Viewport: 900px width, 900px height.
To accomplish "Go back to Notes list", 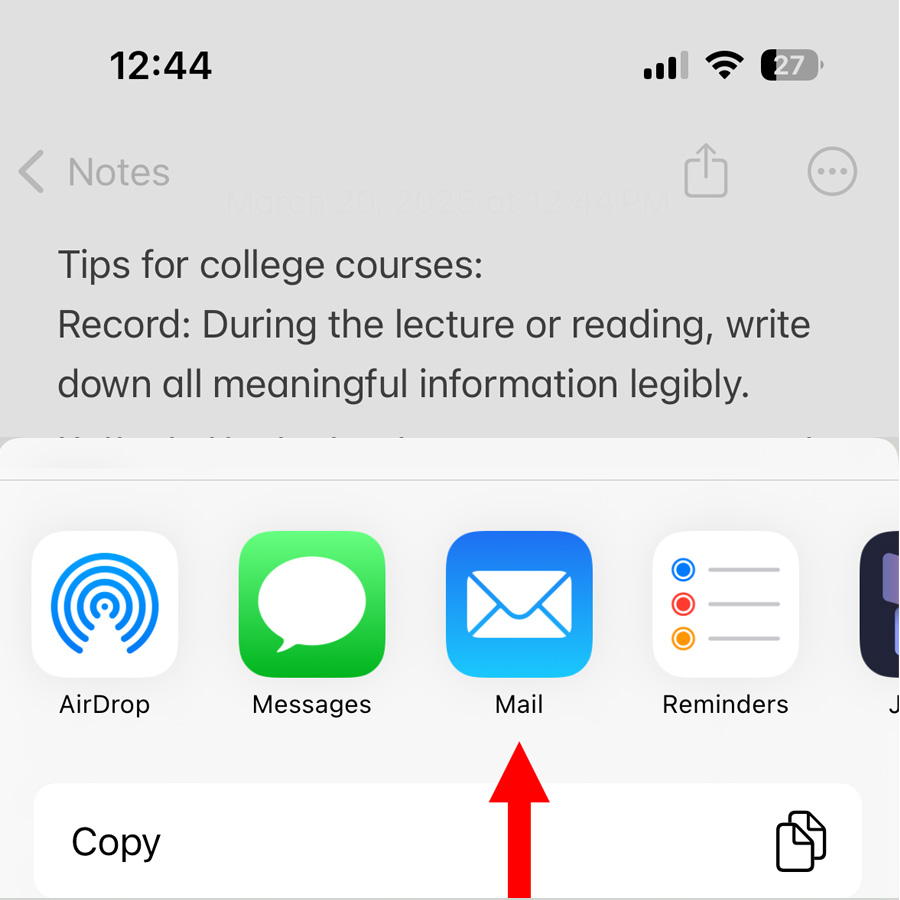I will [x=95, y=172].
